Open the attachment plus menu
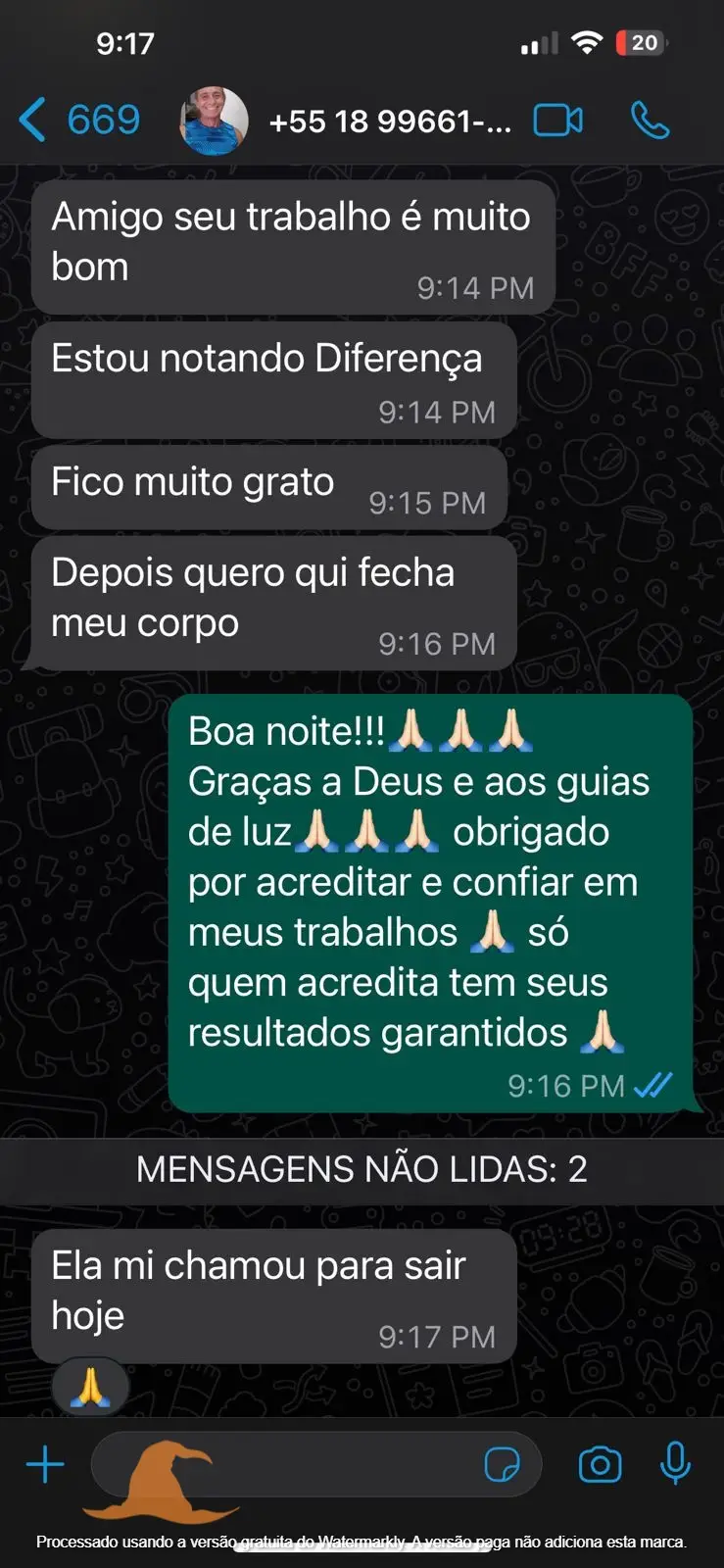This screenshot has height=1568, width=724. 45,1465
